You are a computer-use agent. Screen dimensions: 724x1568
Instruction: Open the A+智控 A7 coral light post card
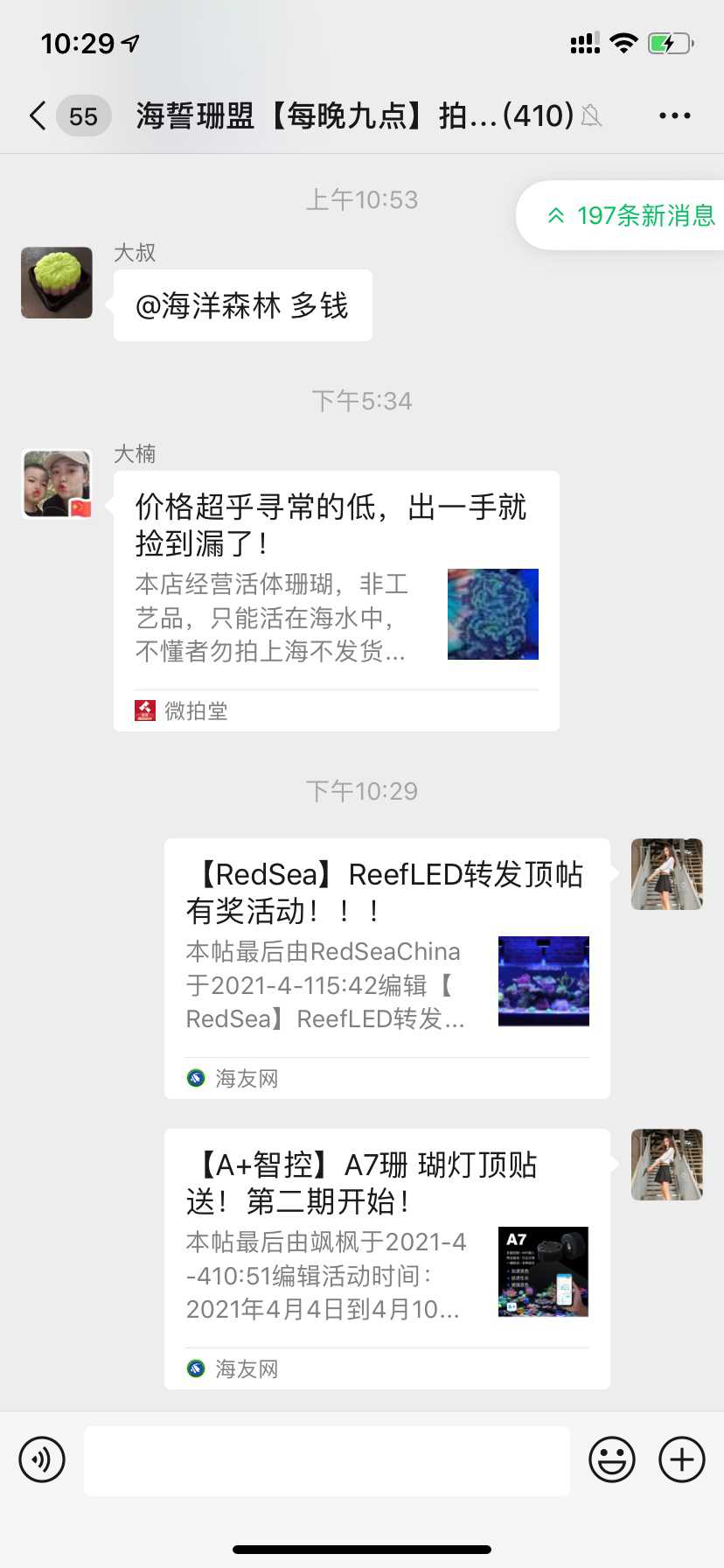coord(386,1258)
